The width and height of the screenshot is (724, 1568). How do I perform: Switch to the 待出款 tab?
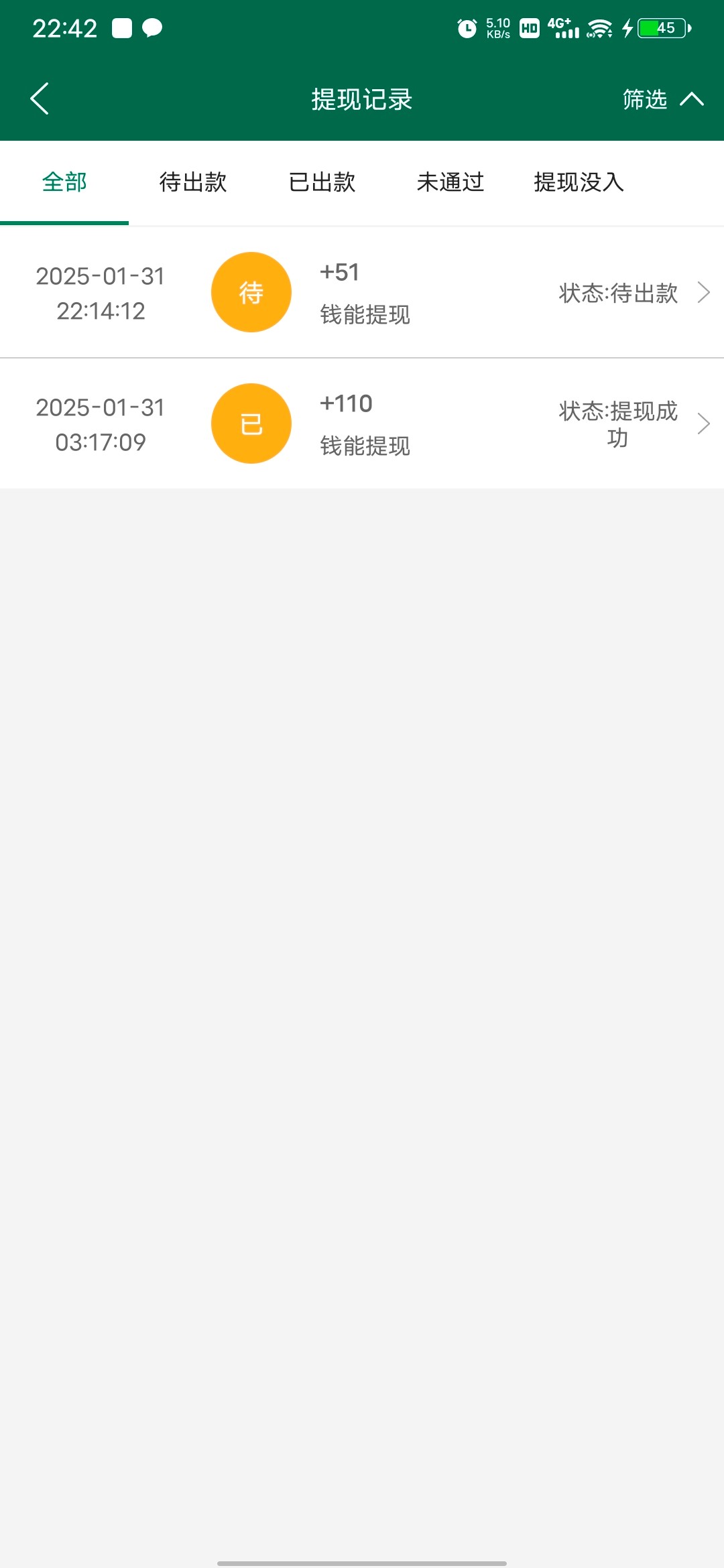[x=193, y=182]
